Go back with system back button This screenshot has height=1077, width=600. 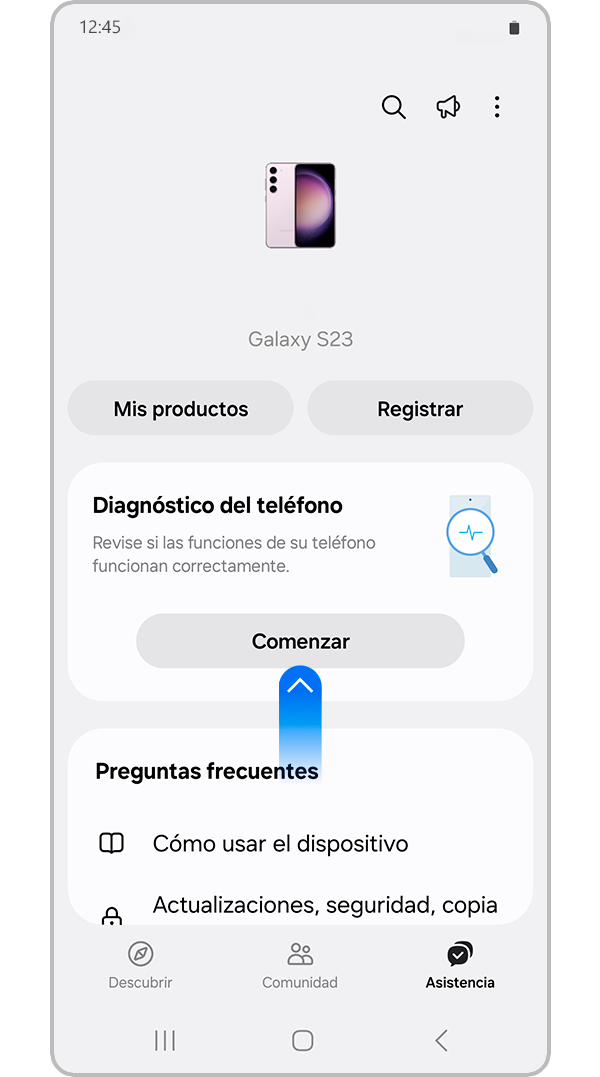(x=441, y=1040)
